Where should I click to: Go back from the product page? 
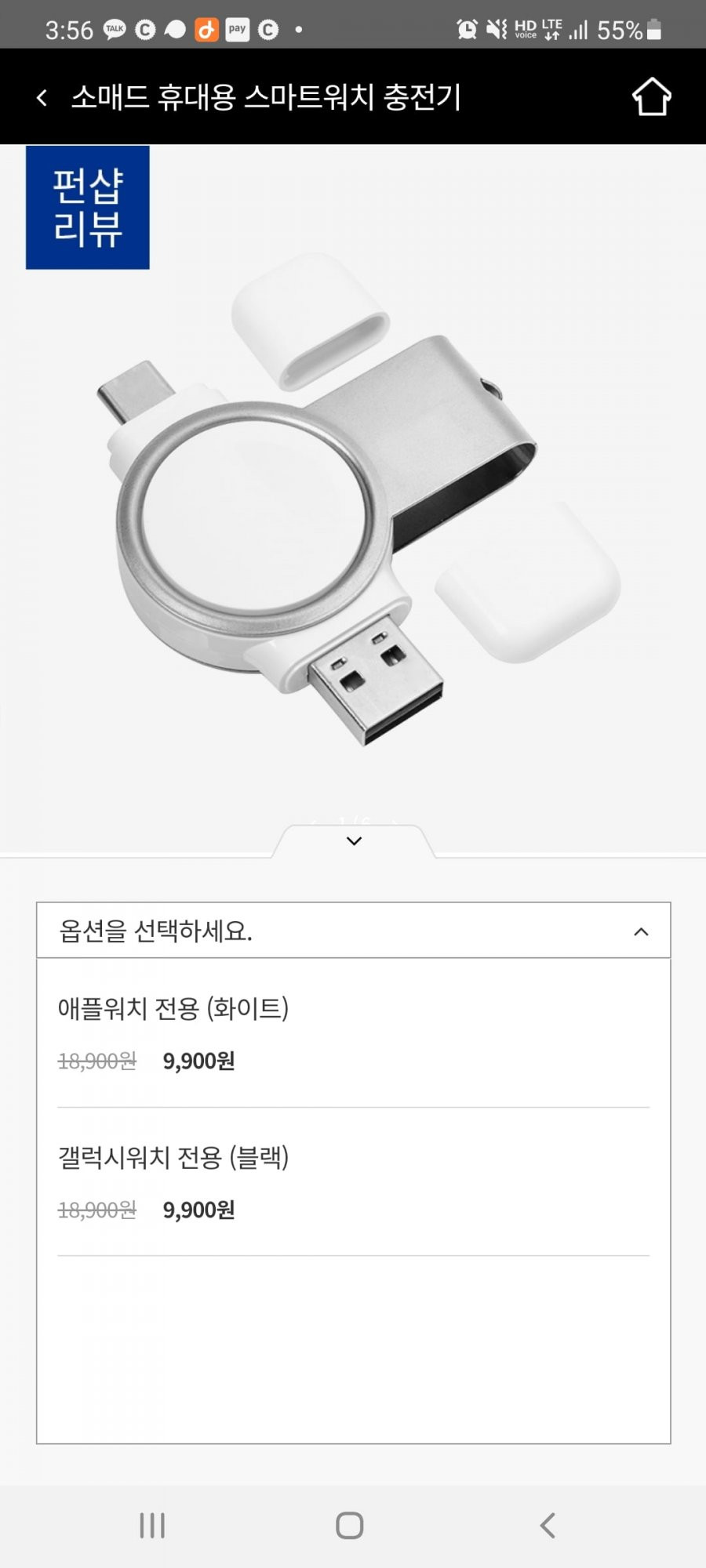[x=42, y=98]
